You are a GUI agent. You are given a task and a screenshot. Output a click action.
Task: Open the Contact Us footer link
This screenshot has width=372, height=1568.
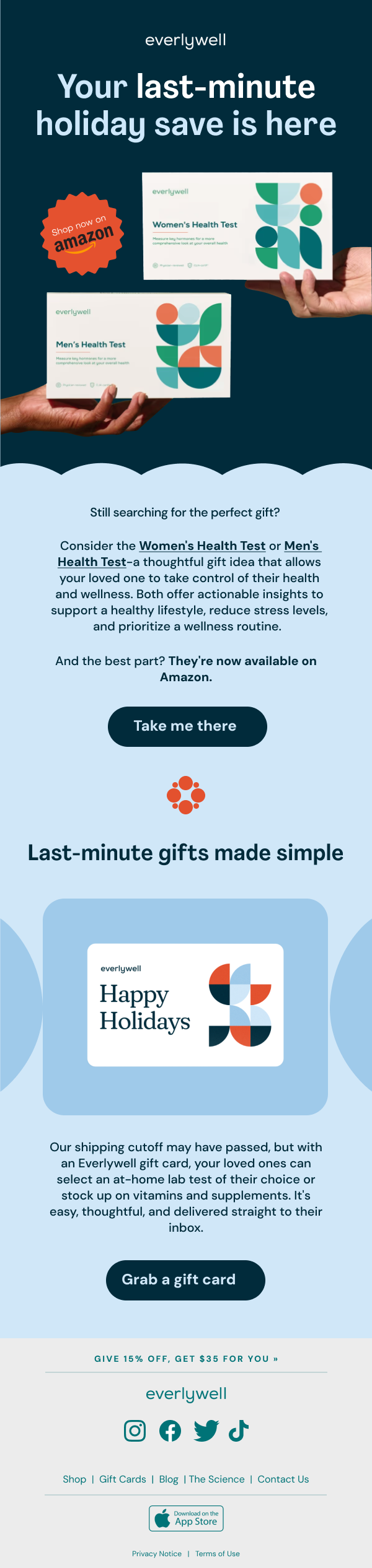point(283,1479)
